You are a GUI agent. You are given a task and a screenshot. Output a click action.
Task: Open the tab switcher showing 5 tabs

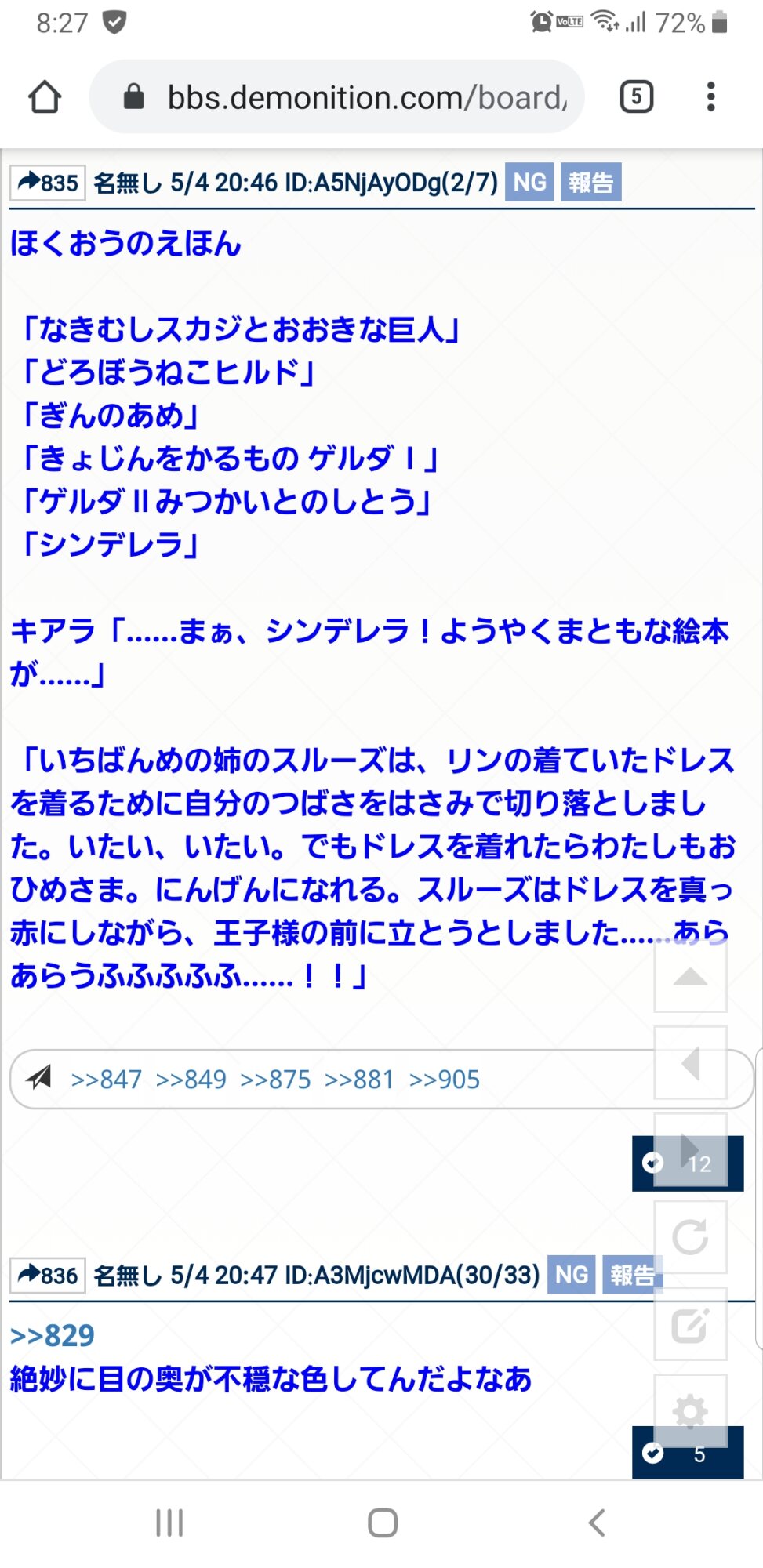point(636,97)
